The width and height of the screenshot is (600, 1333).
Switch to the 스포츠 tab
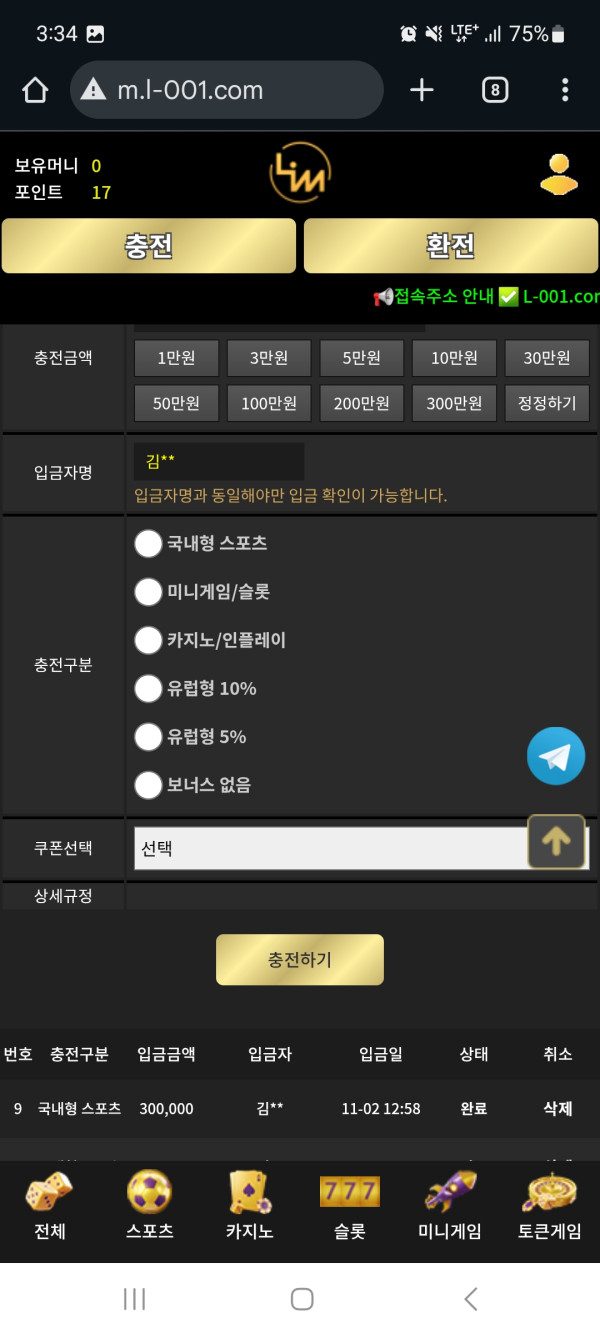149,1206
